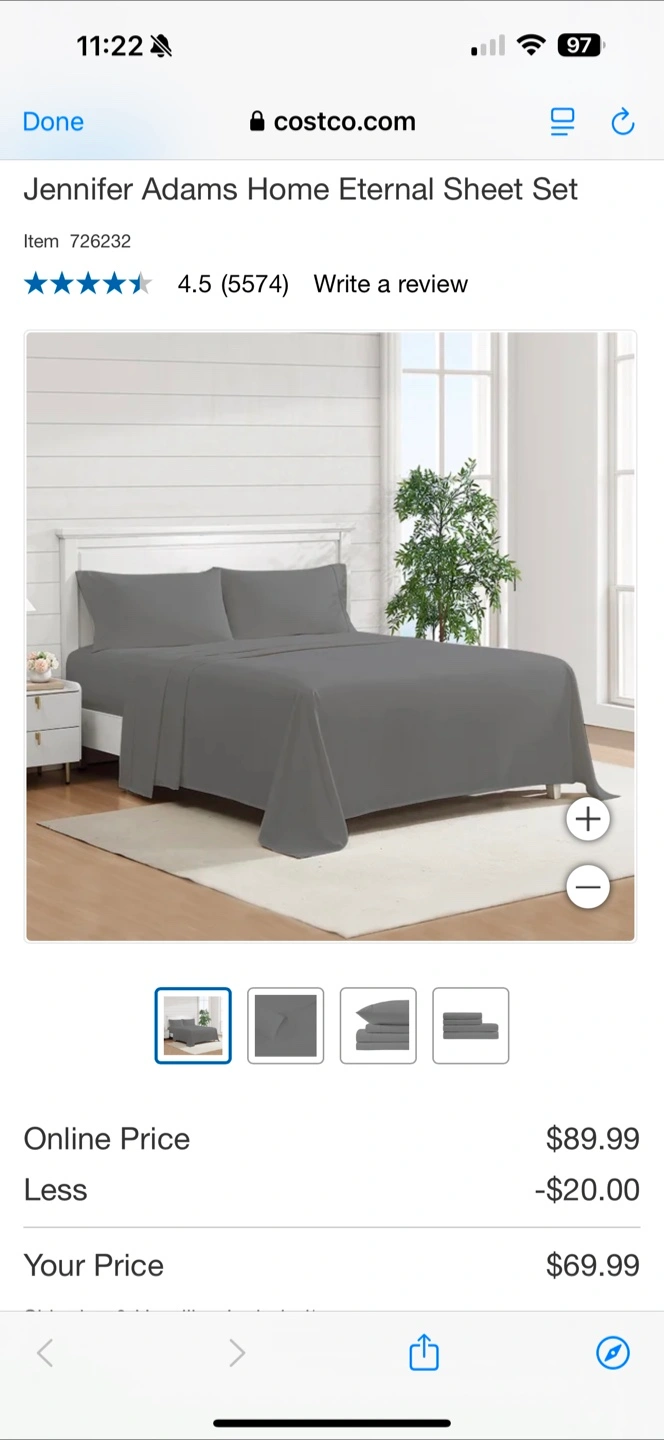Share this page using the share icon
The image size is (664, 1440).
point(424,1352)
